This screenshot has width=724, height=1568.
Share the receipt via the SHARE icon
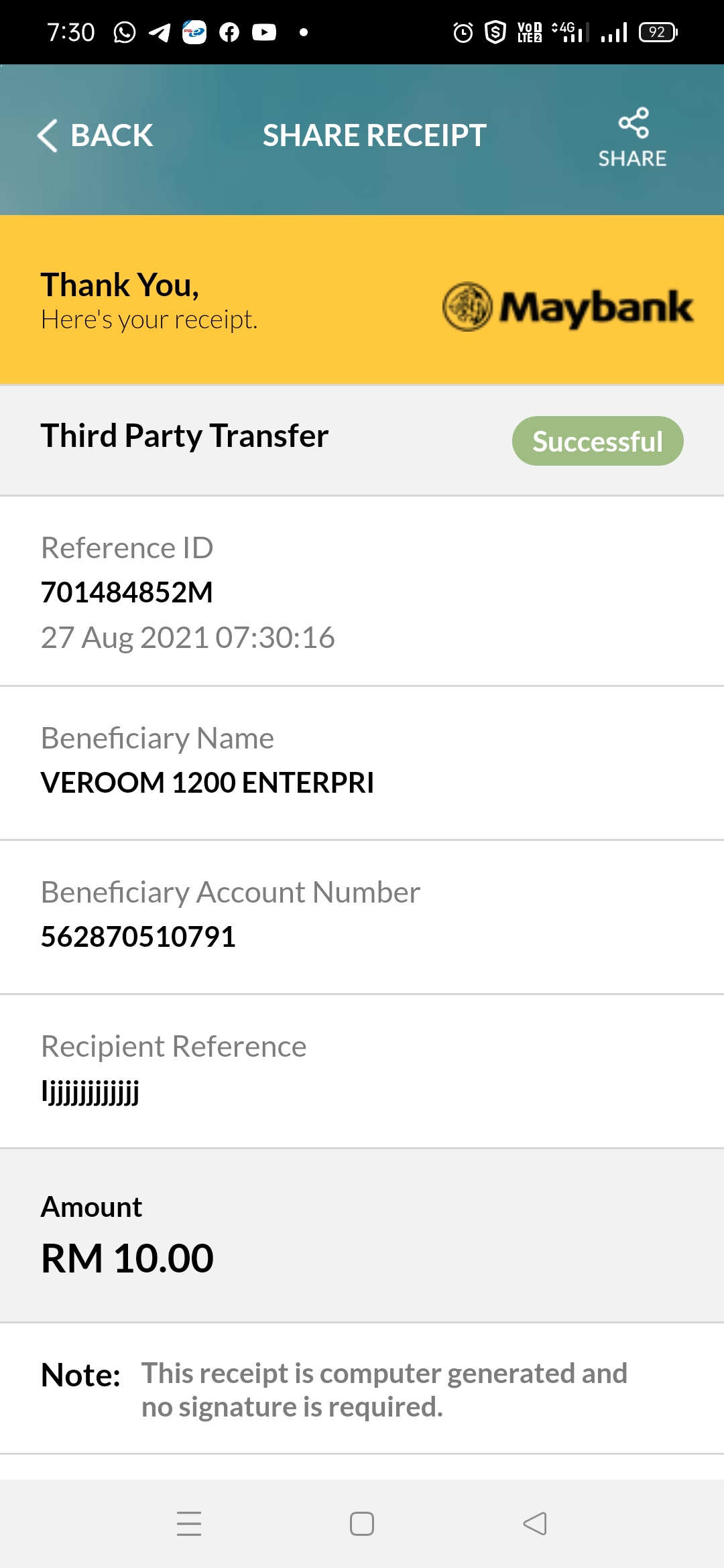[x=632, y=137]
